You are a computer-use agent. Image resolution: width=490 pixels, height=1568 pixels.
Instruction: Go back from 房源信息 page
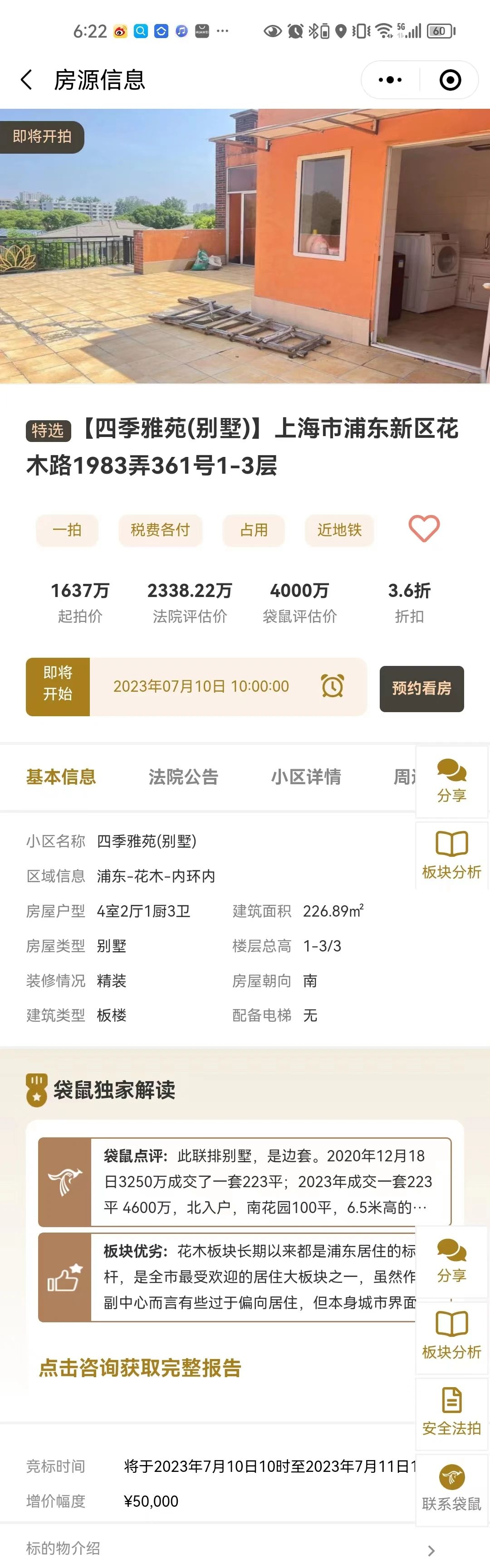27,80
